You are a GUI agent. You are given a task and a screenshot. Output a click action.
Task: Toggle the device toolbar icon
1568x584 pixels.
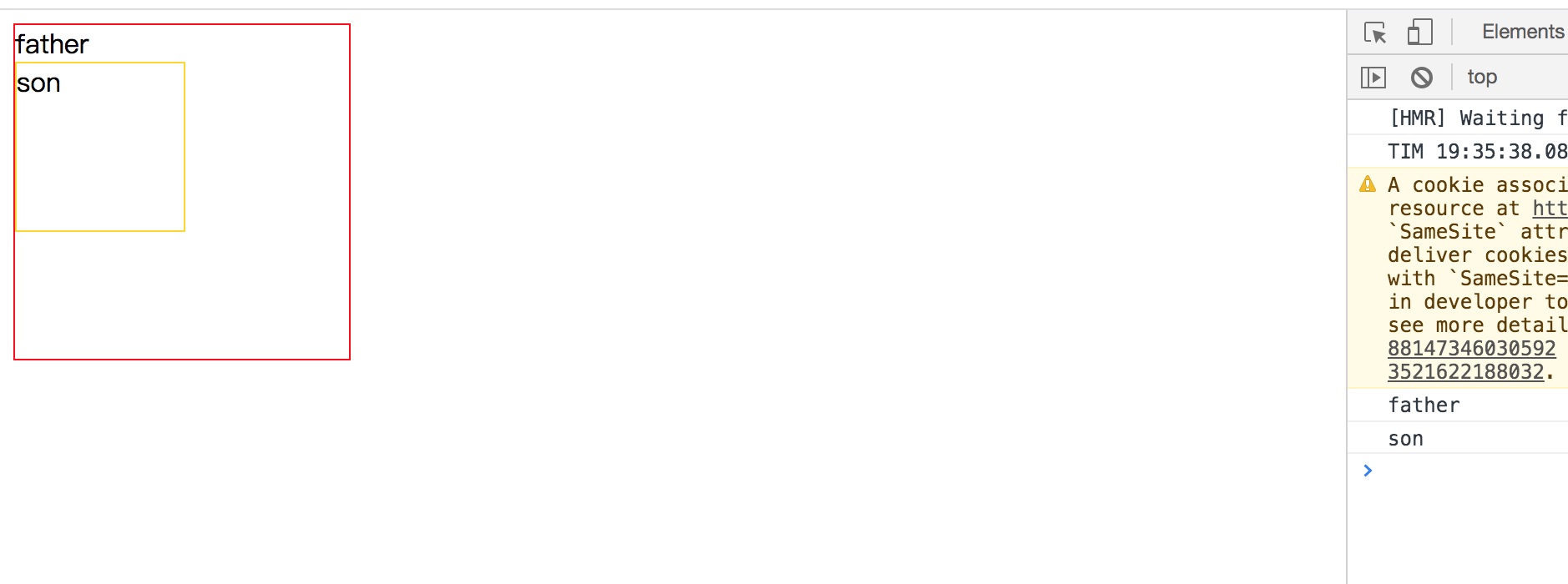tap(1419, 33)
